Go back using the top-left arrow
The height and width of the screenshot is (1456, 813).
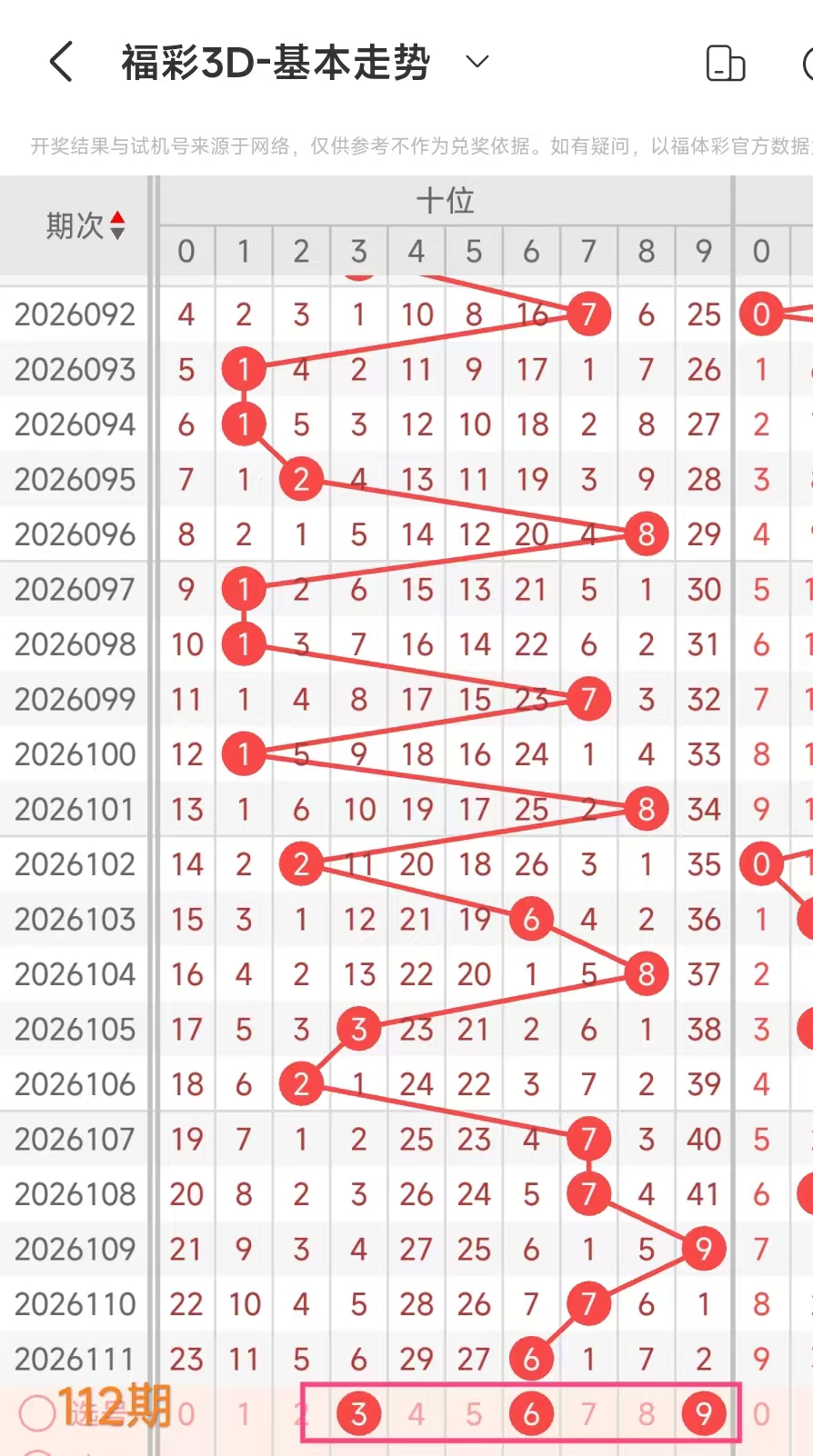61,62
